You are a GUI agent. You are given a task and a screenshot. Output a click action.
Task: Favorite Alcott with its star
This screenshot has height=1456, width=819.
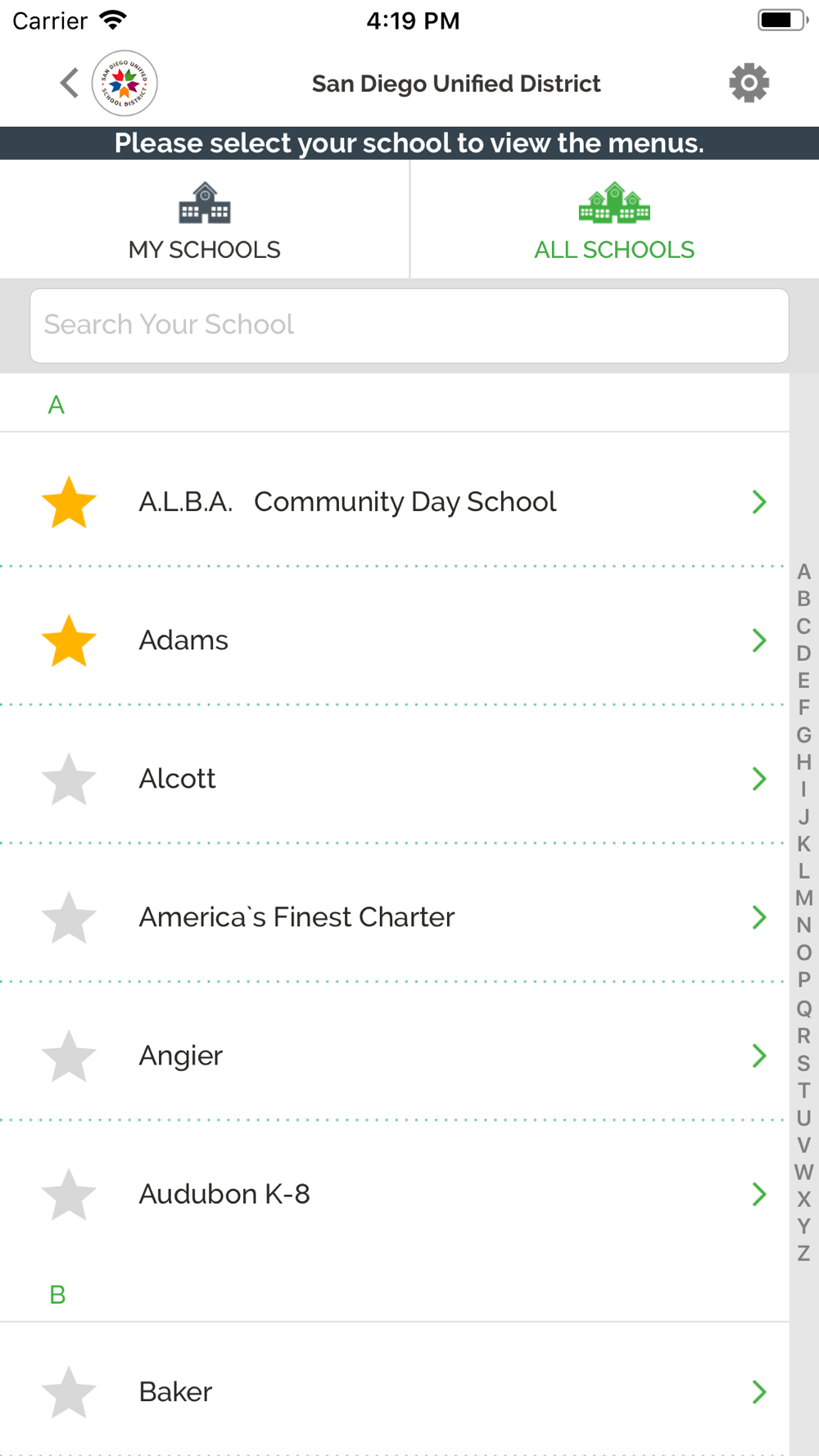[69, 779]
